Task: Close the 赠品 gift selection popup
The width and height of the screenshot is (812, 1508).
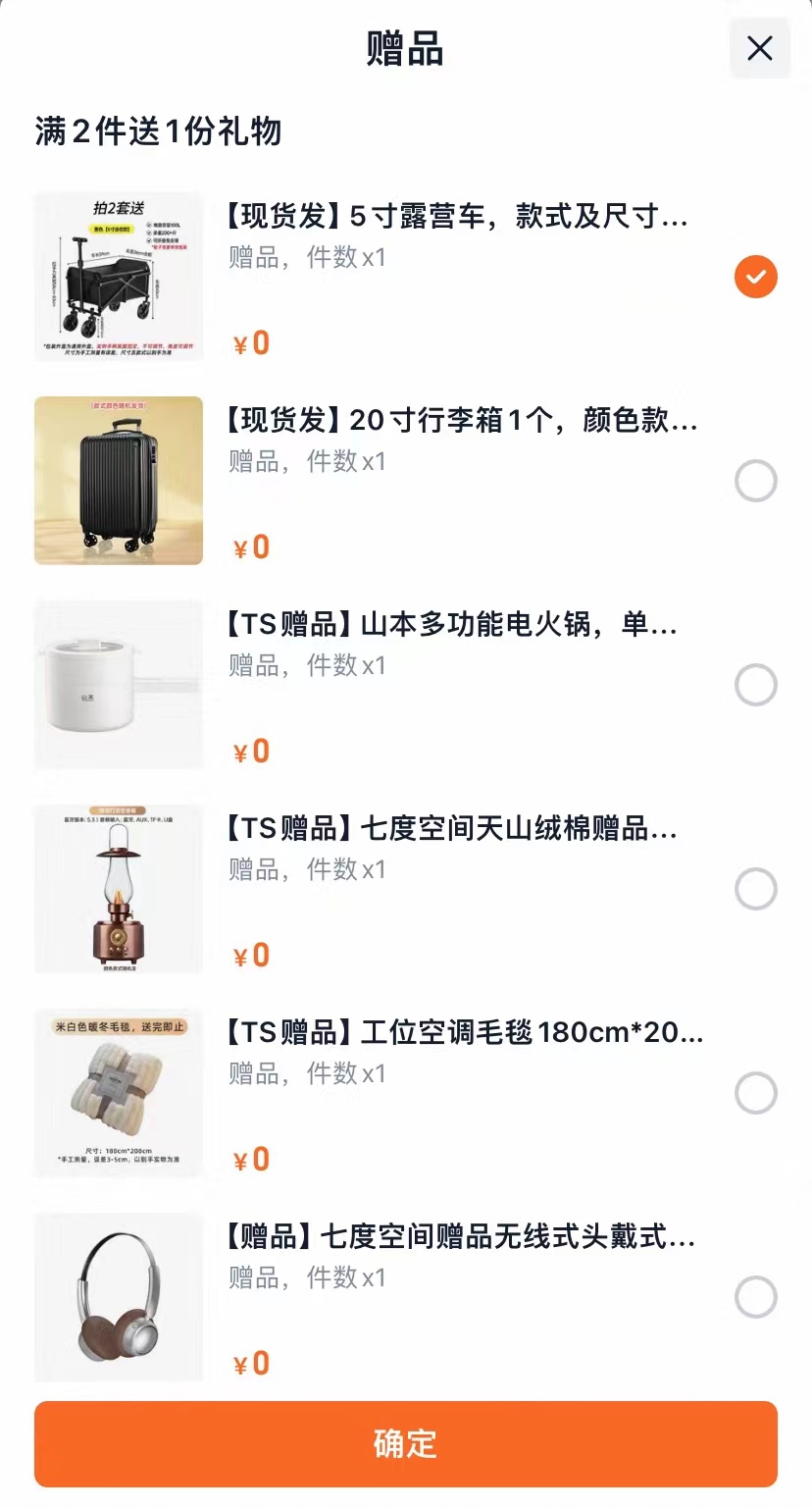Action: (758, 48)
